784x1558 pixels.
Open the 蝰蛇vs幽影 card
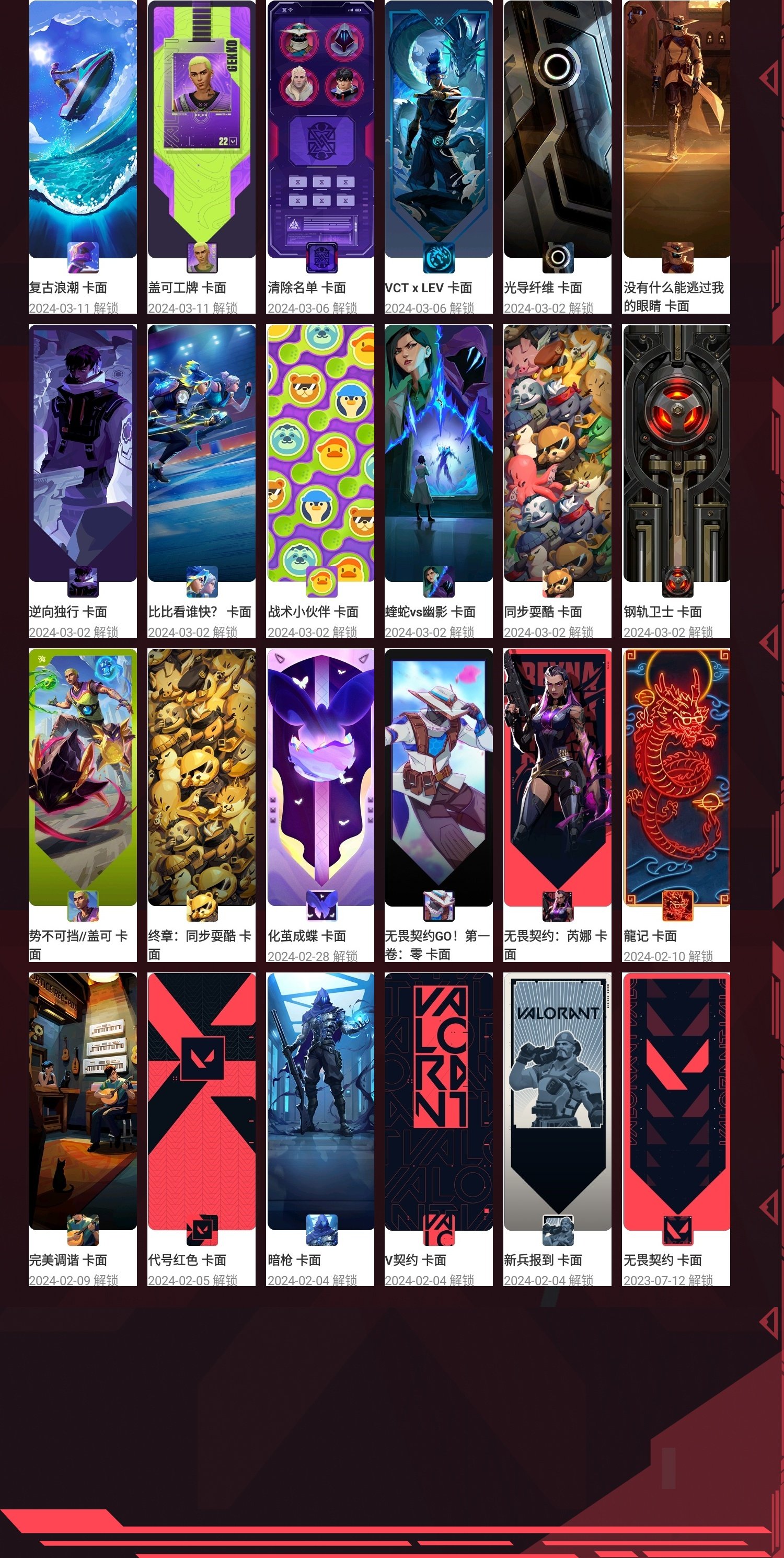click(x=438, y=454)
